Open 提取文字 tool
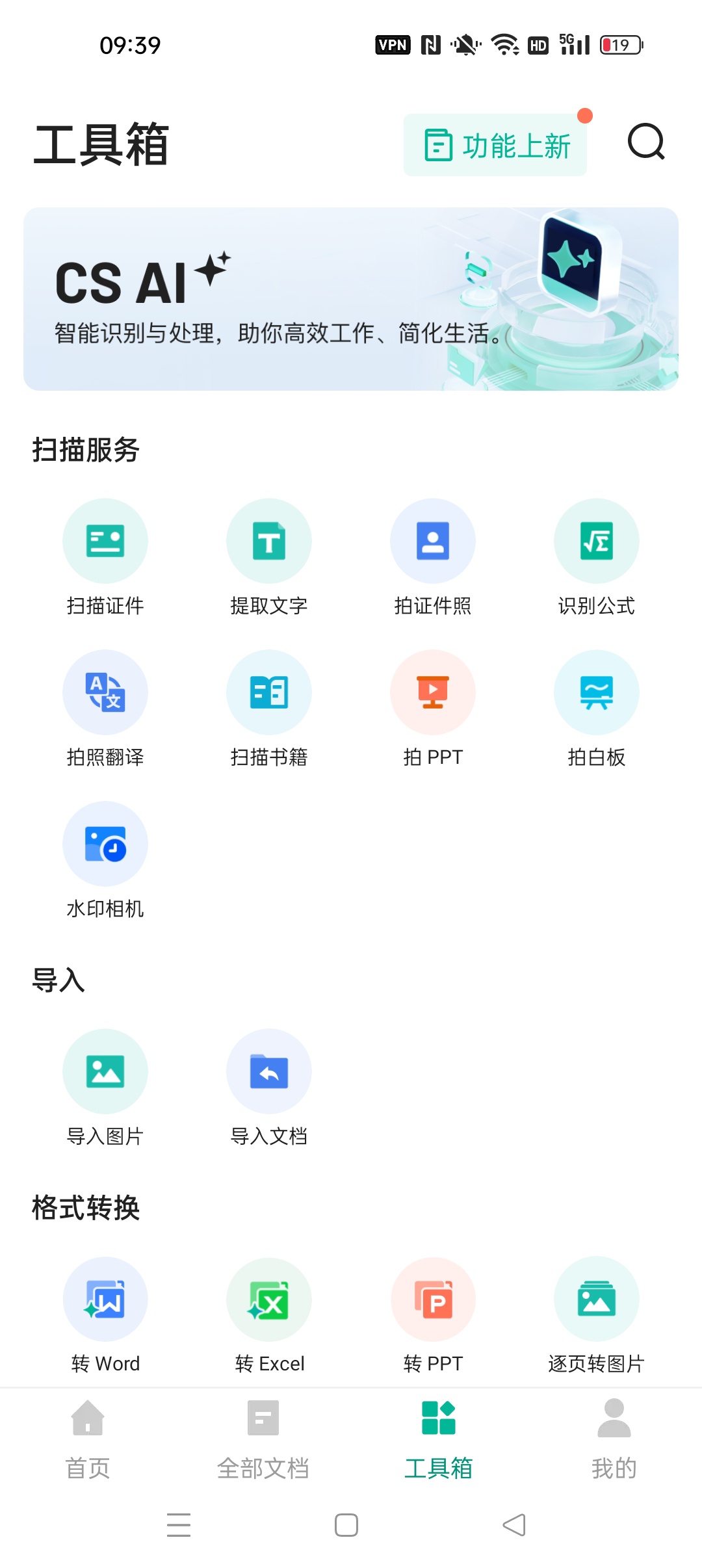This screenshot has height=1568, width=702. pos(269,557)
